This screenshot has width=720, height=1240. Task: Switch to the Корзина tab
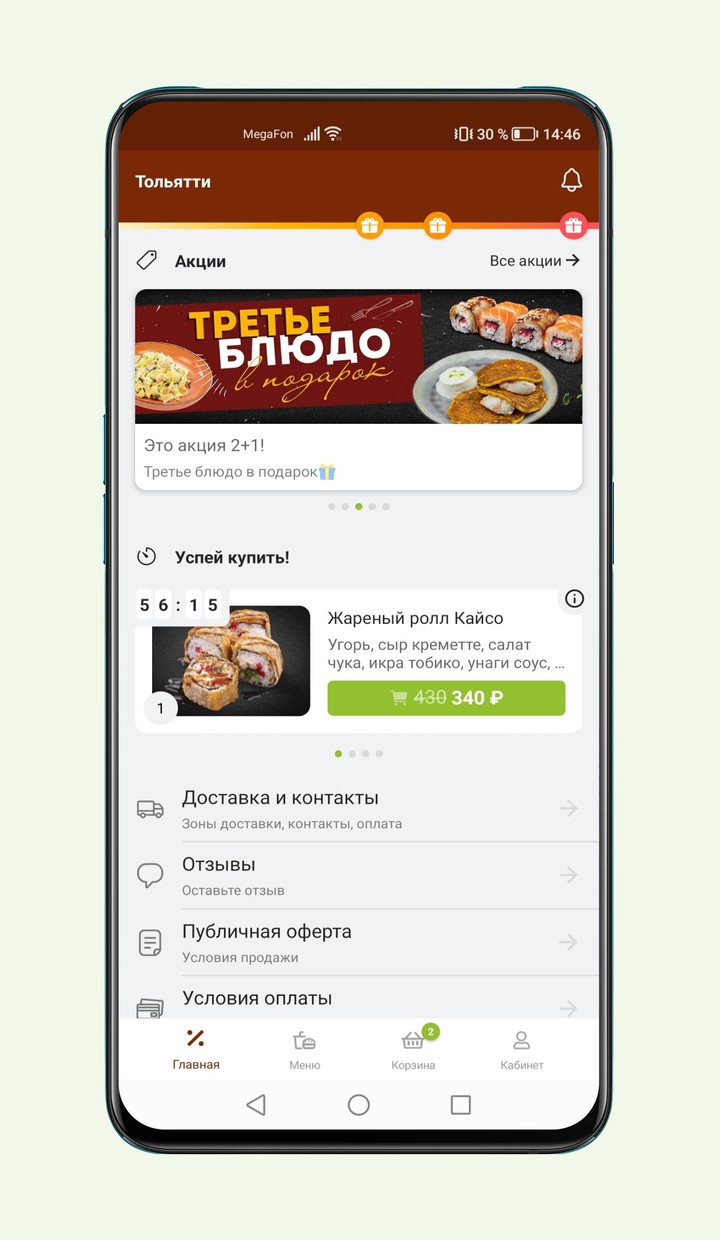pos(413,1050)
